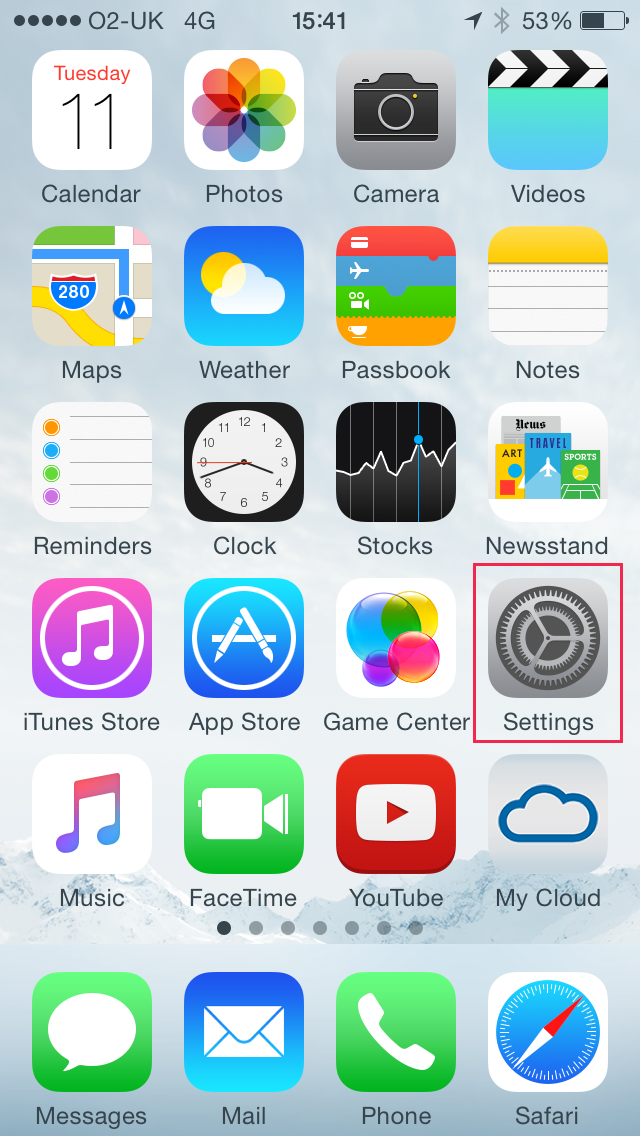
Task: Launch the App Store
Action: (x=244, y=638)
